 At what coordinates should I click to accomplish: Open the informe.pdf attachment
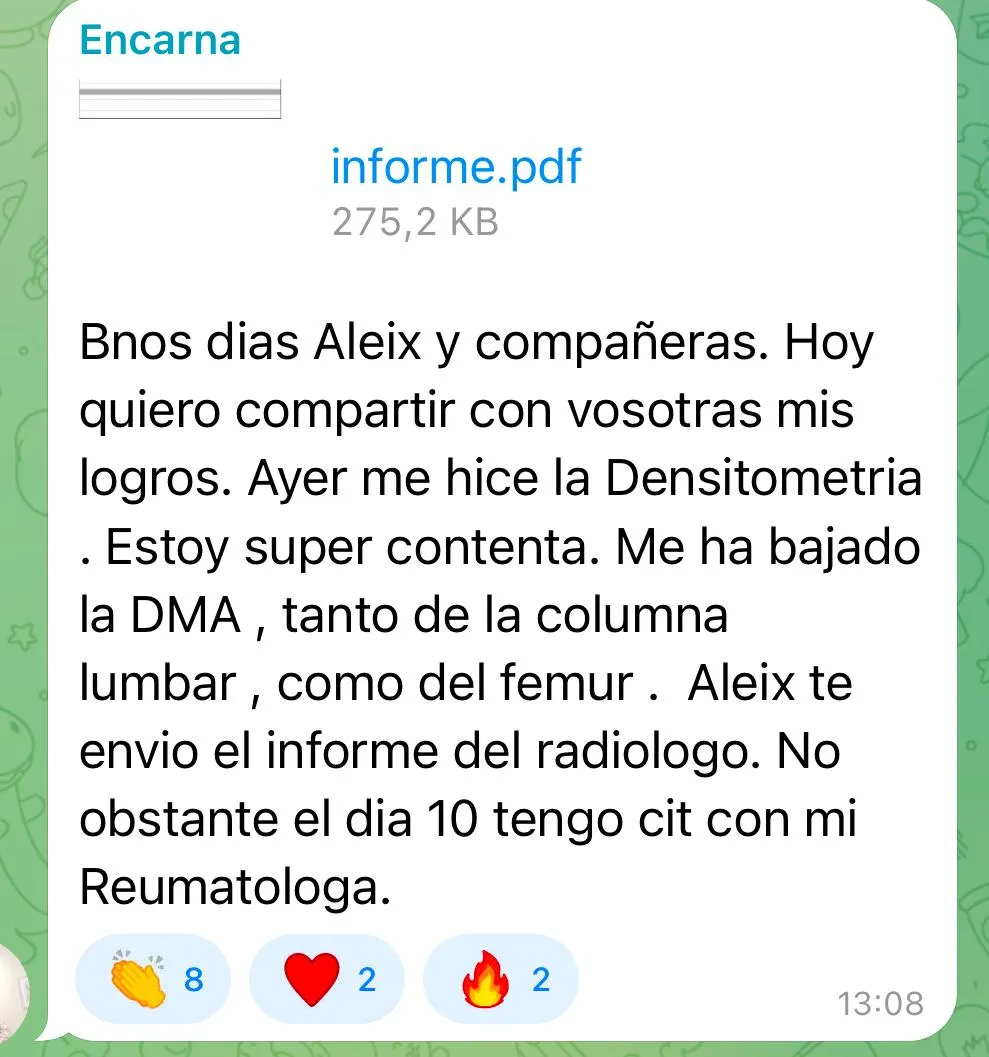(x=455, y=167)
